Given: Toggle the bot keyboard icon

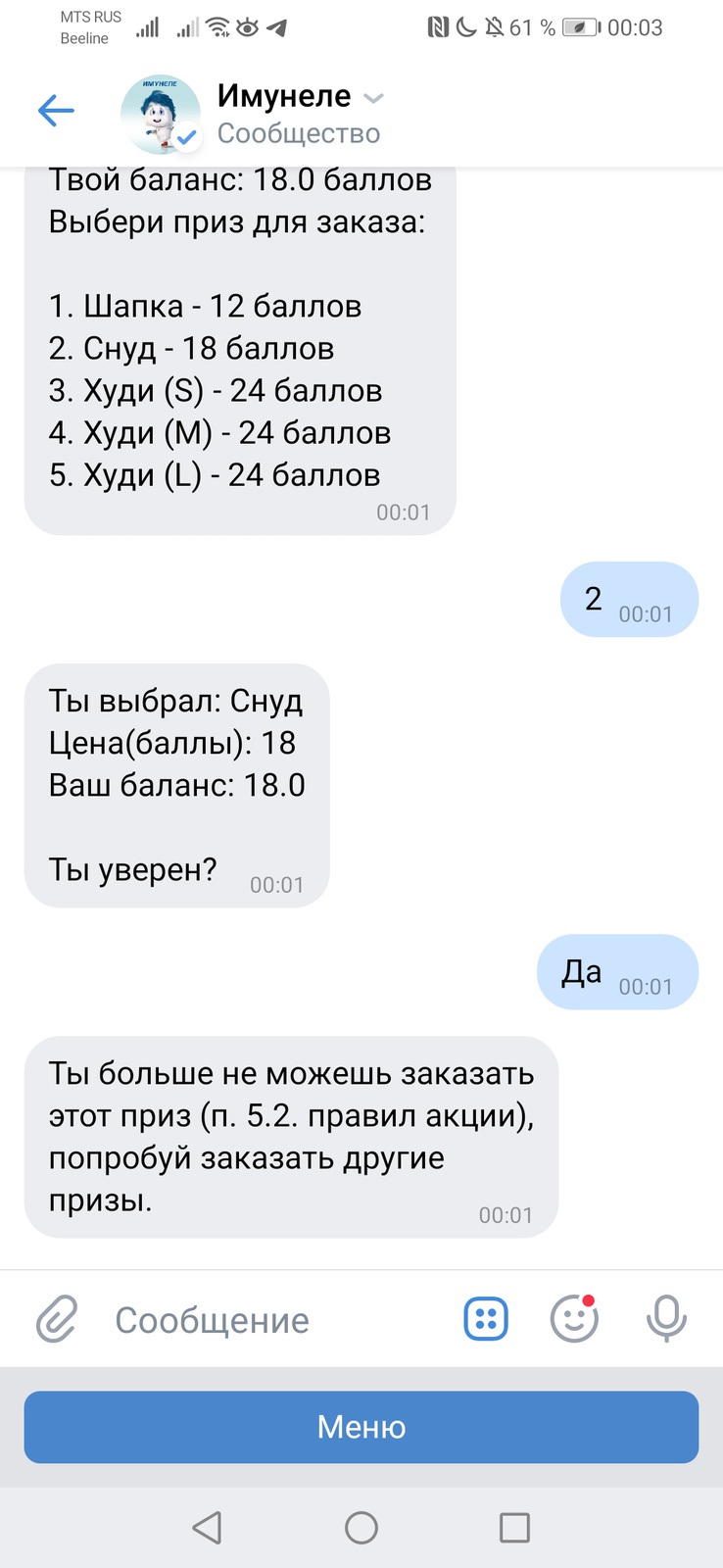Looking at the screenshot, I should point(486,1319).
